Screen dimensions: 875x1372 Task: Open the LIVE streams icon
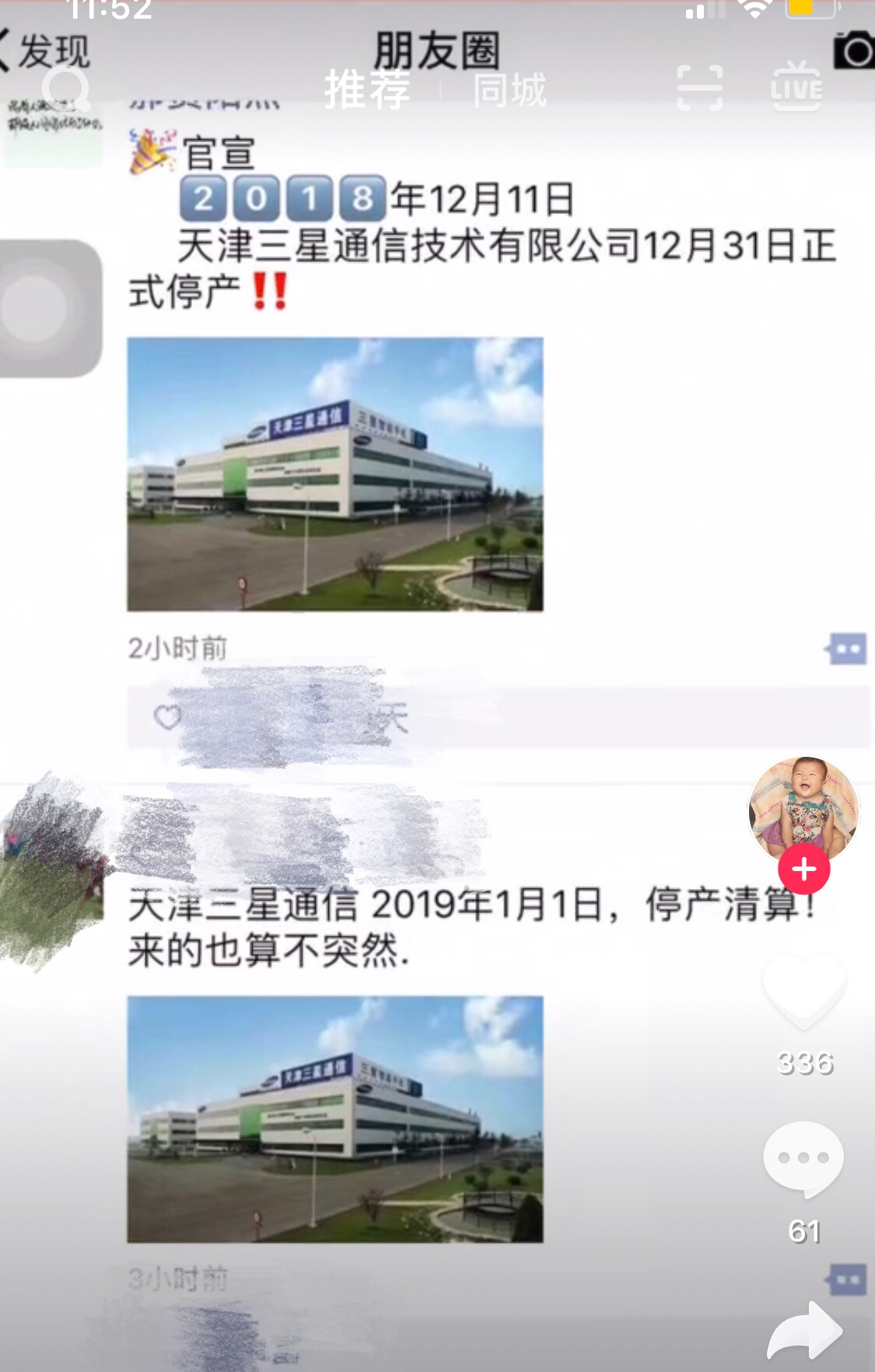pos(796,88)
